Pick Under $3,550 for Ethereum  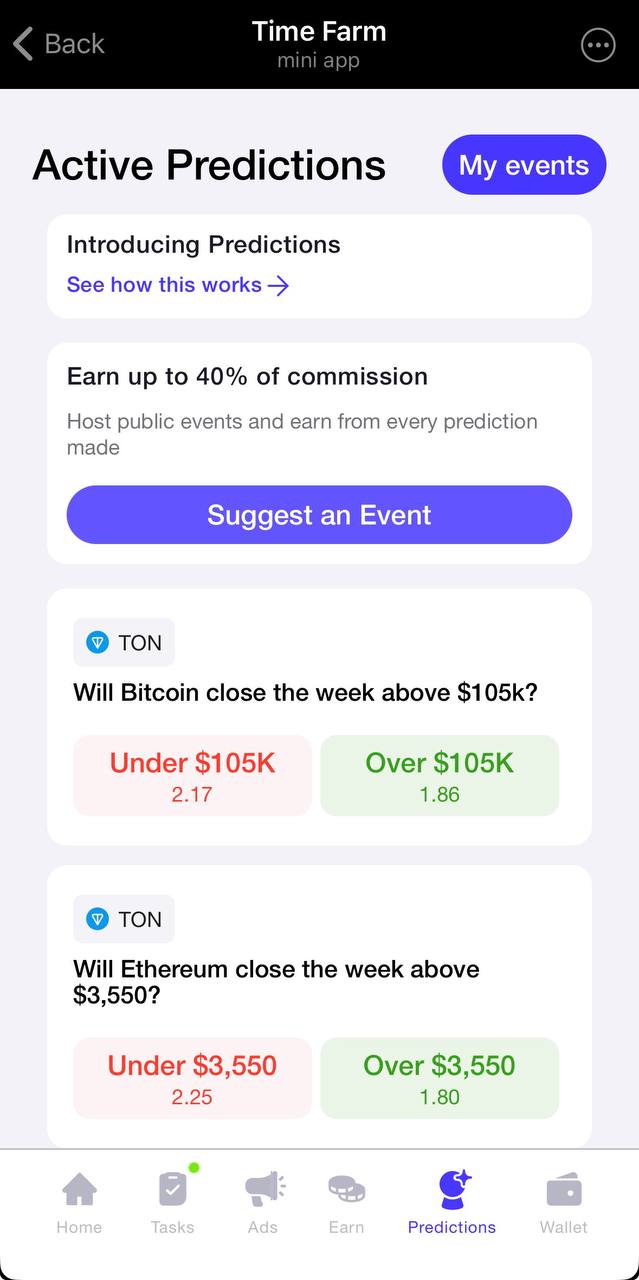click(x=192, y=1077)
